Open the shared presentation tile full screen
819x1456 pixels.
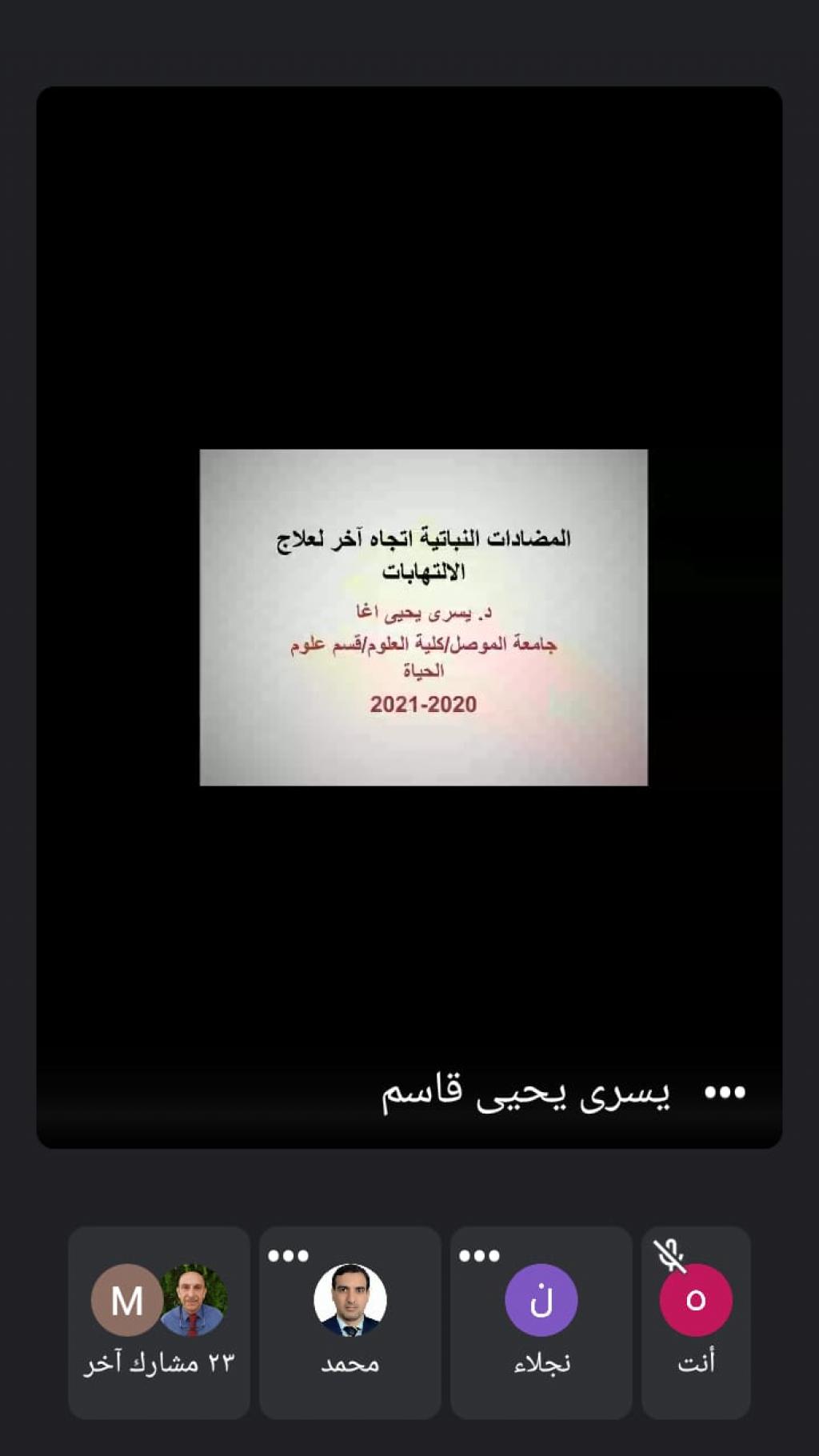[424, 617]
